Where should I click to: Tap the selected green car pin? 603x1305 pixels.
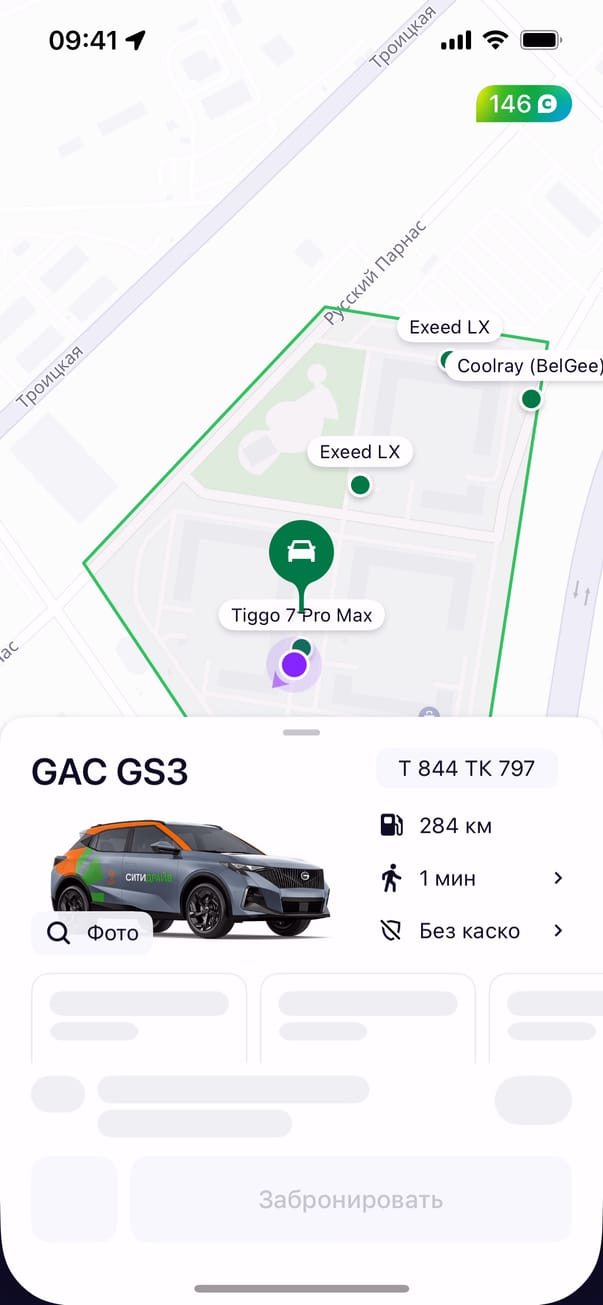(301, 553)
